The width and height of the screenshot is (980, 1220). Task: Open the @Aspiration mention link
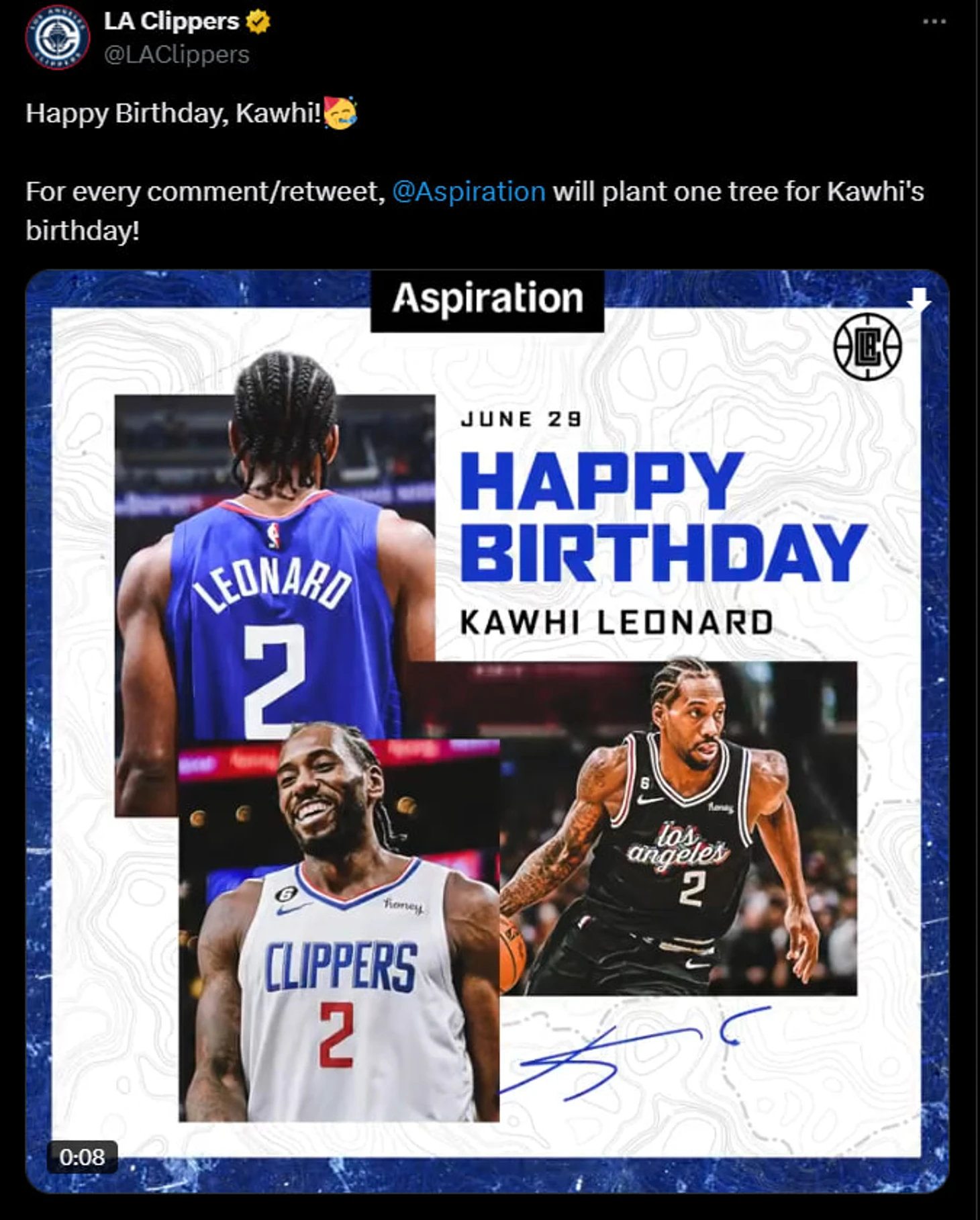click(x=469, y=192)
